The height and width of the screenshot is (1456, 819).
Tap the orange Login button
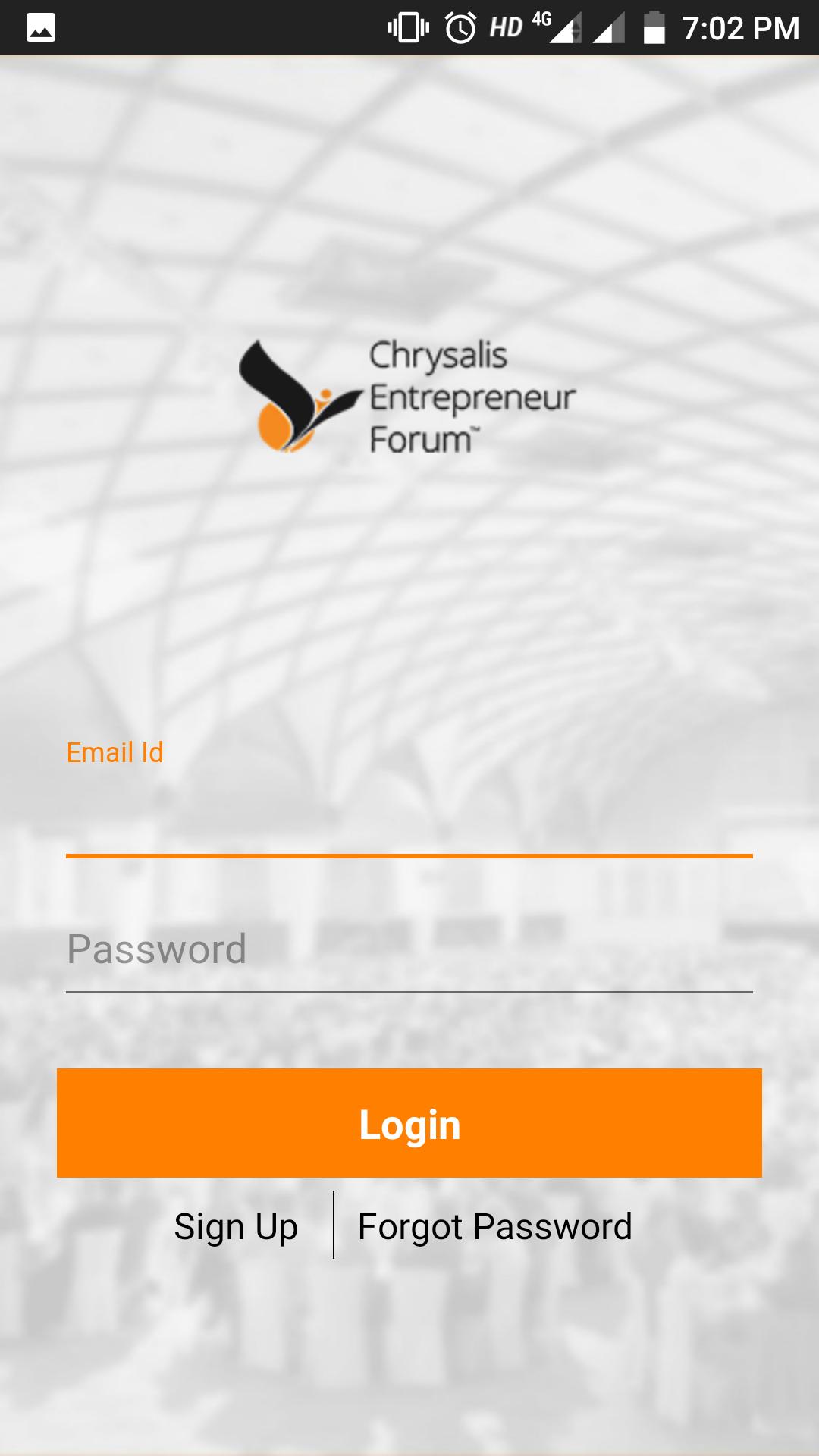[x=409, y=1123]
